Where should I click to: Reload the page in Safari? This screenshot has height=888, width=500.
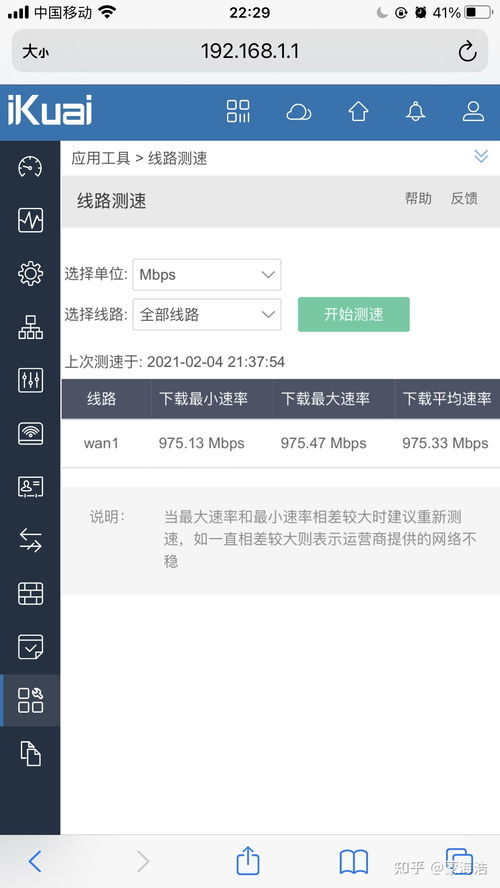pos(468,52)
